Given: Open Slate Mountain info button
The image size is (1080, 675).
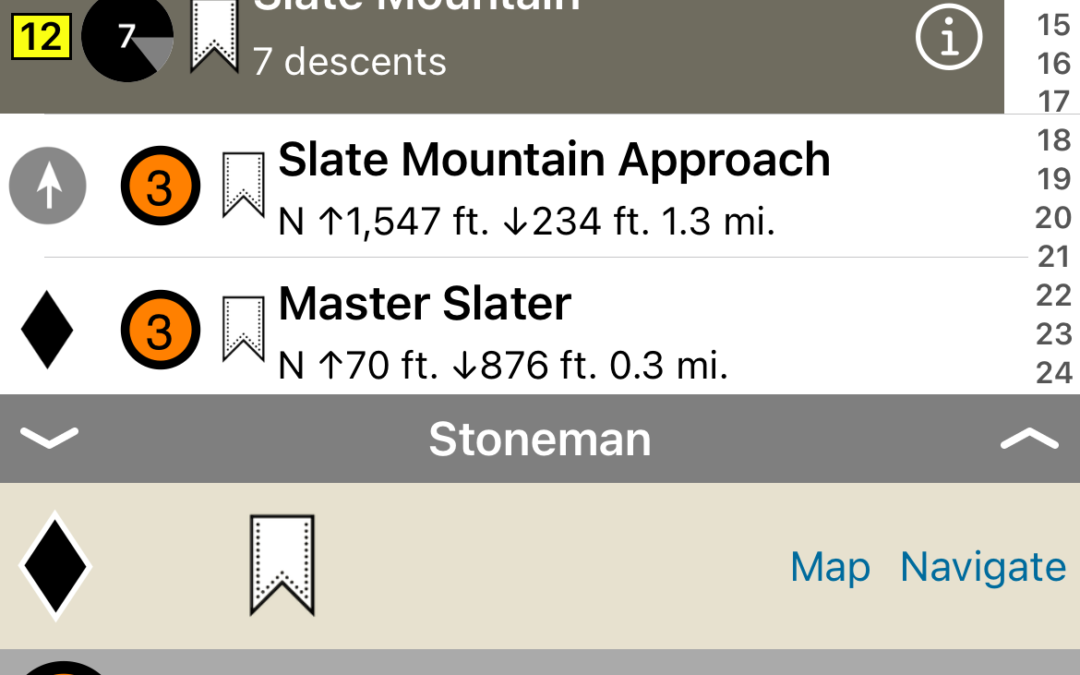Looking at the screenshot, I should 949,38.
